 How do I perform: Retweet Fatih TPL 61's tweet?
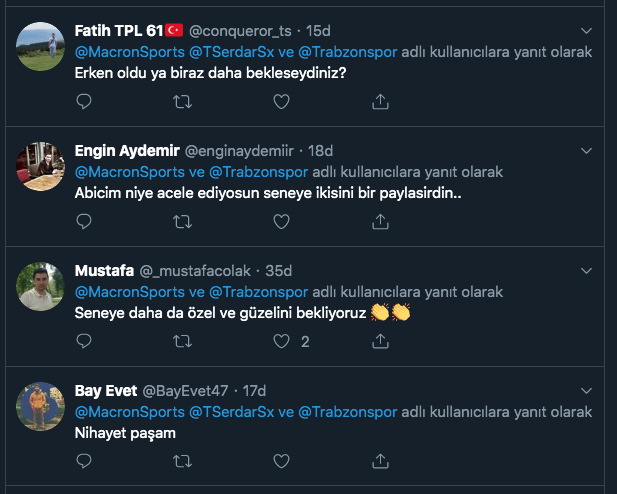click(182, 101)
